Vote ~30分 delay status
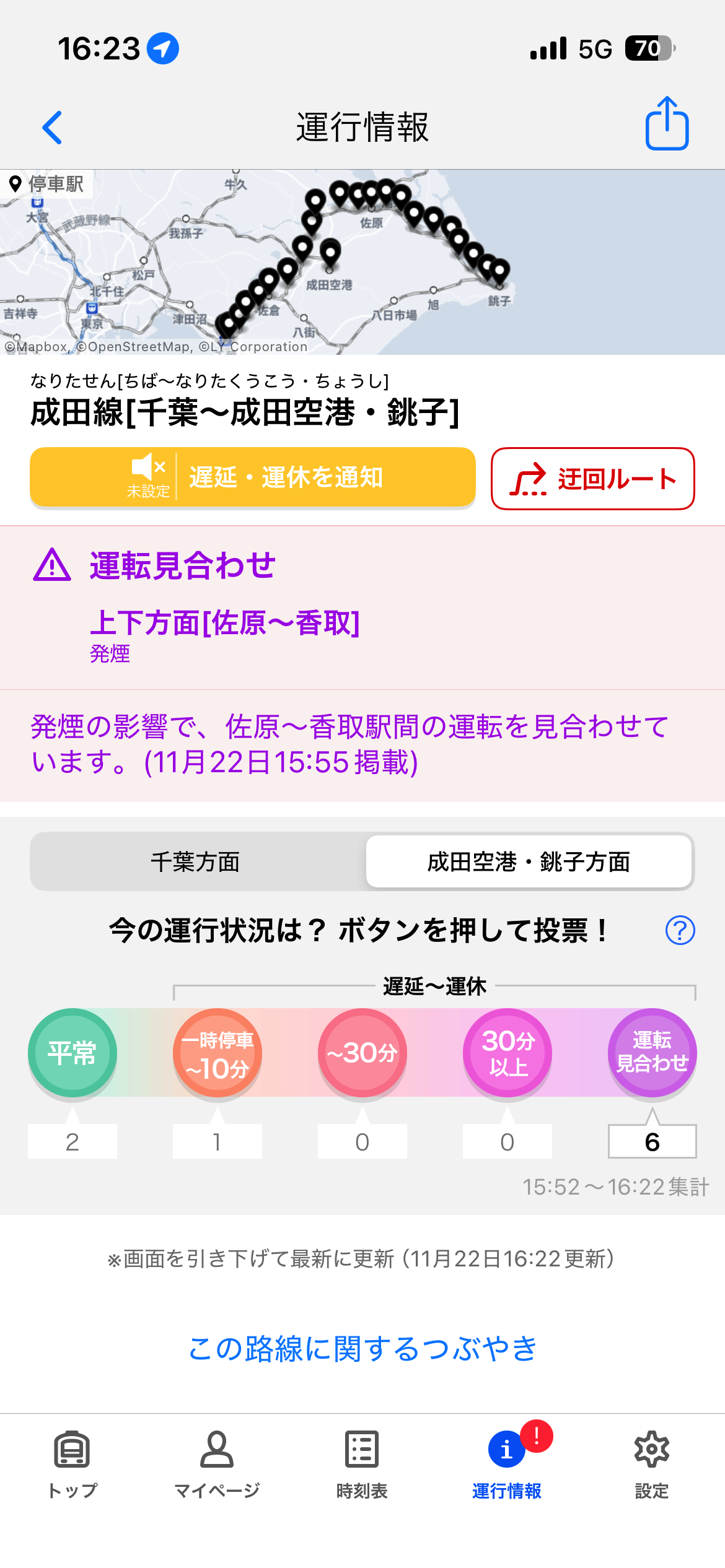Viewport: 725px width, 1568px height. [x=362, y=1053]
